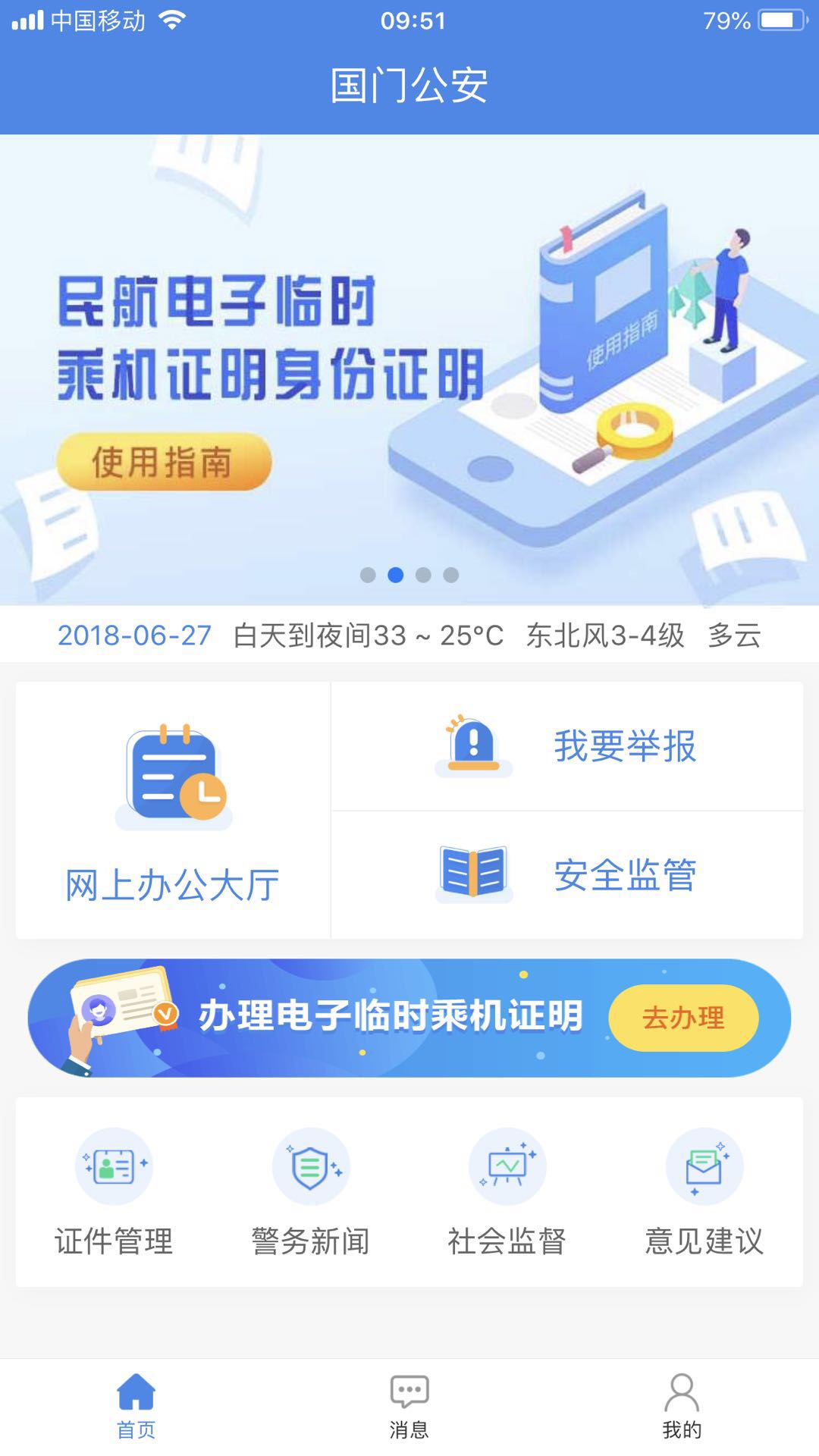The height and width of the screenshot is (1456, 819).
Task: Open 警务新闻 via the shield icon
Action: point(309,1168)
